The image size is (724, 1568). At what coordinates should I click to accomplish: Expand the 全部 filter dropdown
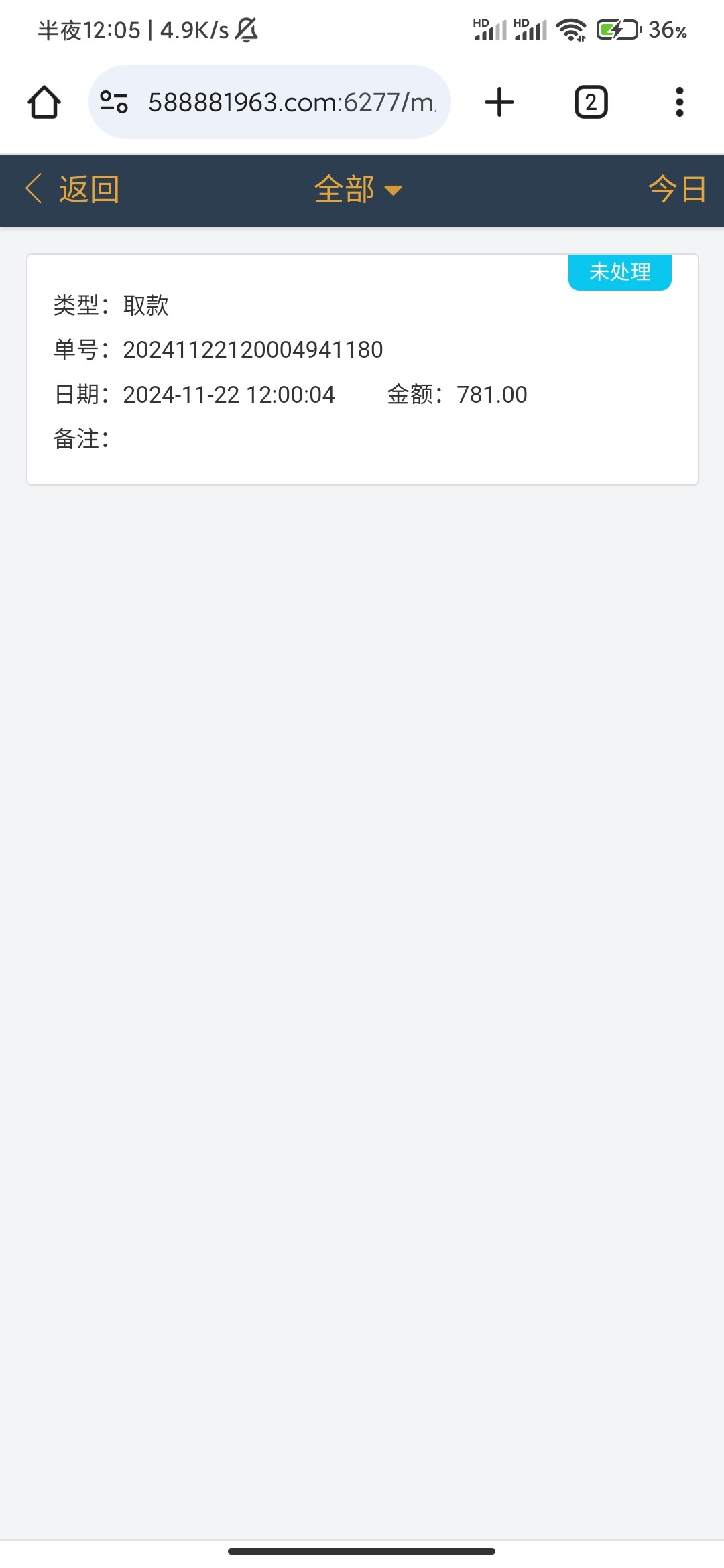tap(358, 190)
